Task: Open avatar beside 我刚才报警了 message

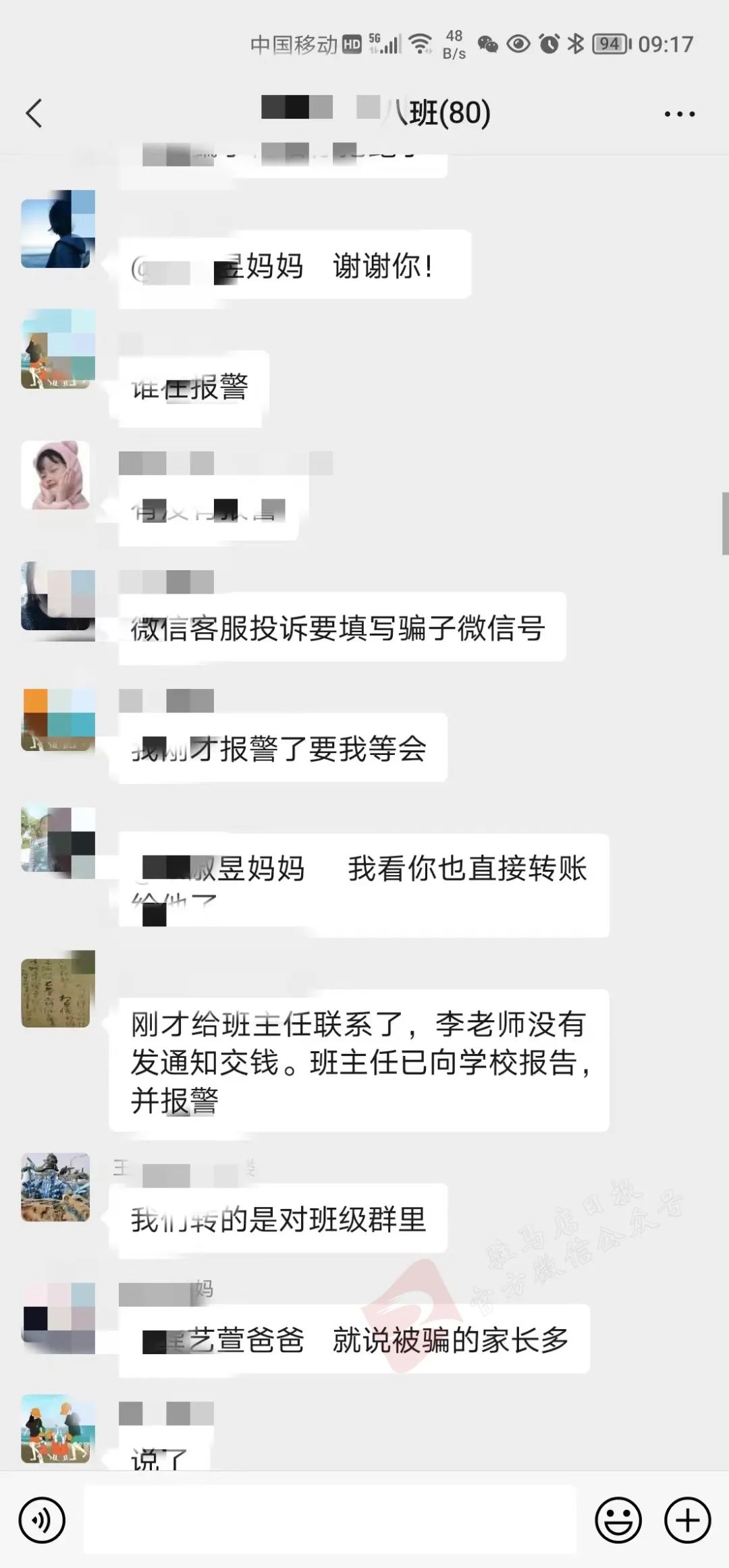Action: pos(57,719)
